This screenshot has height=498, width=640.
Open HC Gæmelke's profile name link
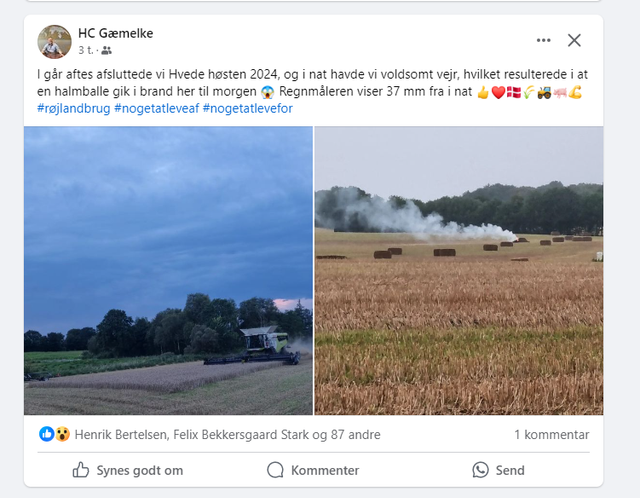click(115, 33)
